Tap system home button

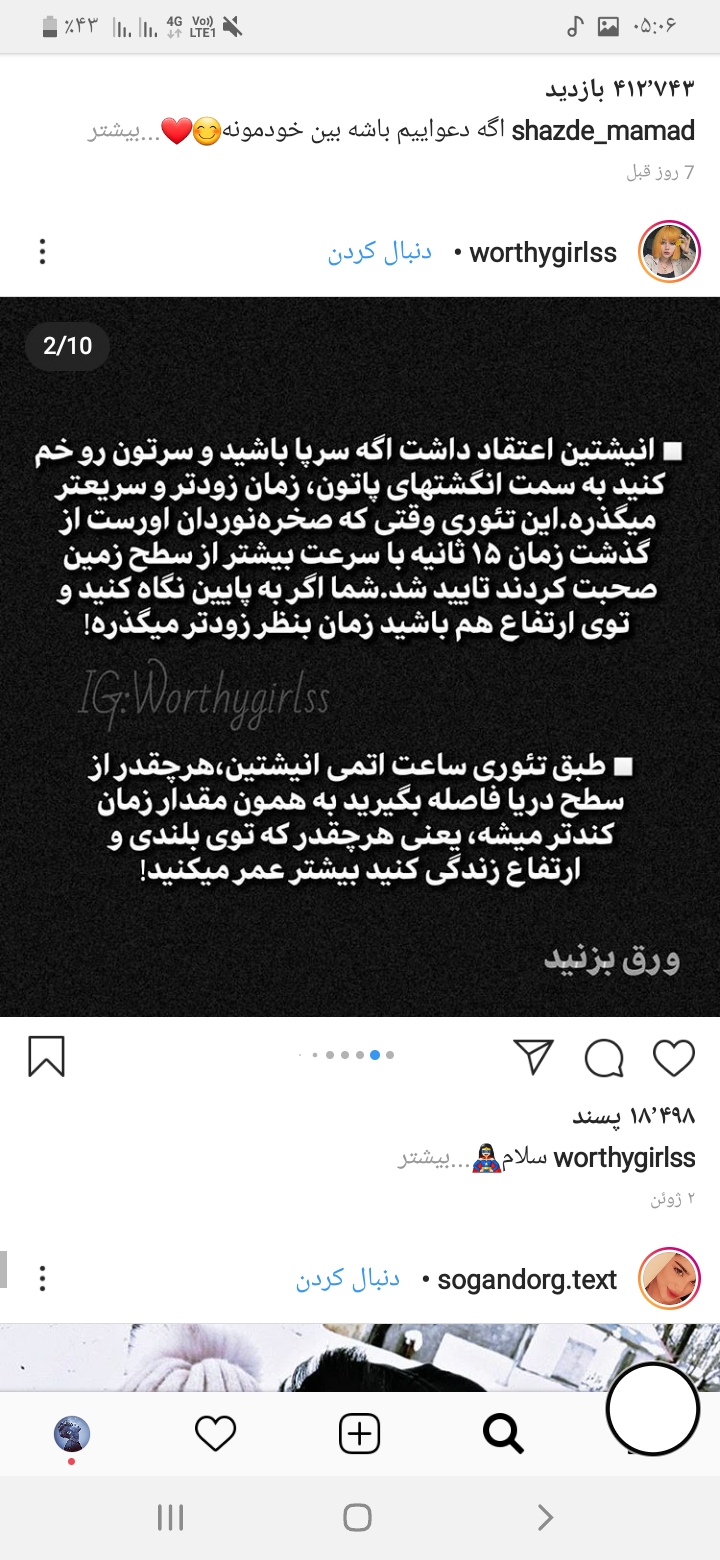[x=357, y=1518]
